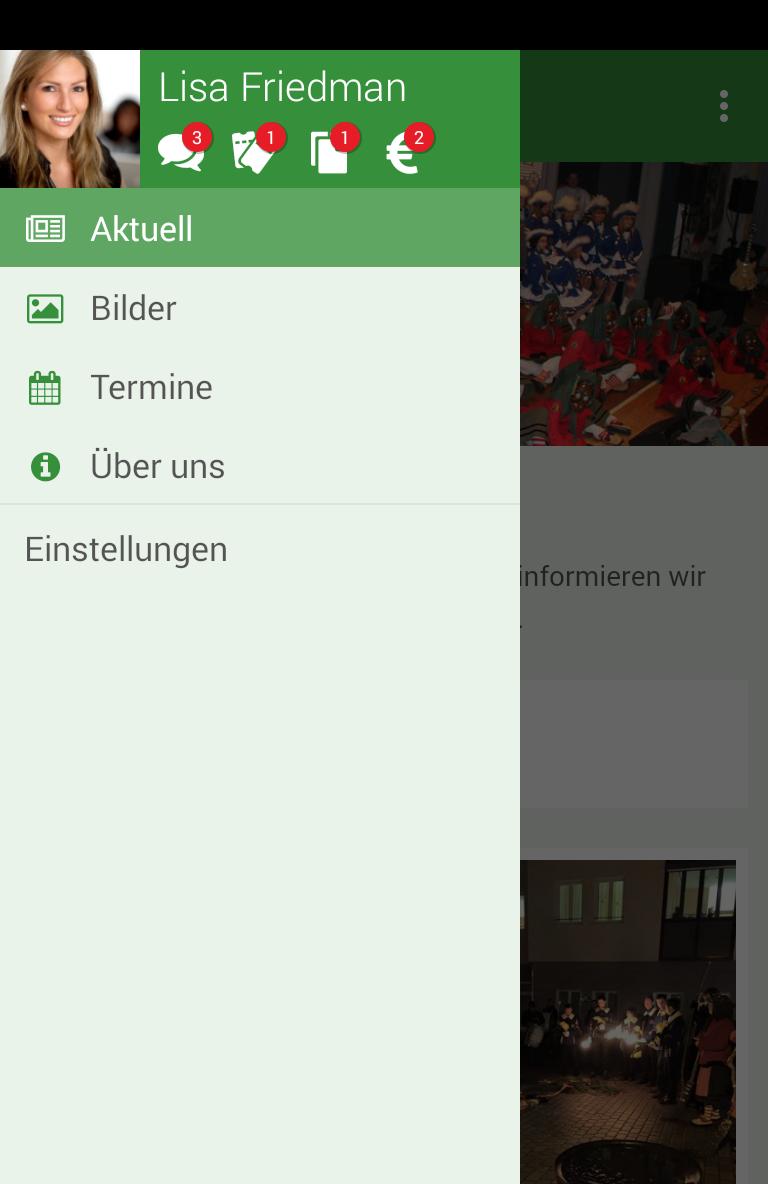Open the euro payments icon
This screenshot has height=1184, width=768.
pos(405,152)
